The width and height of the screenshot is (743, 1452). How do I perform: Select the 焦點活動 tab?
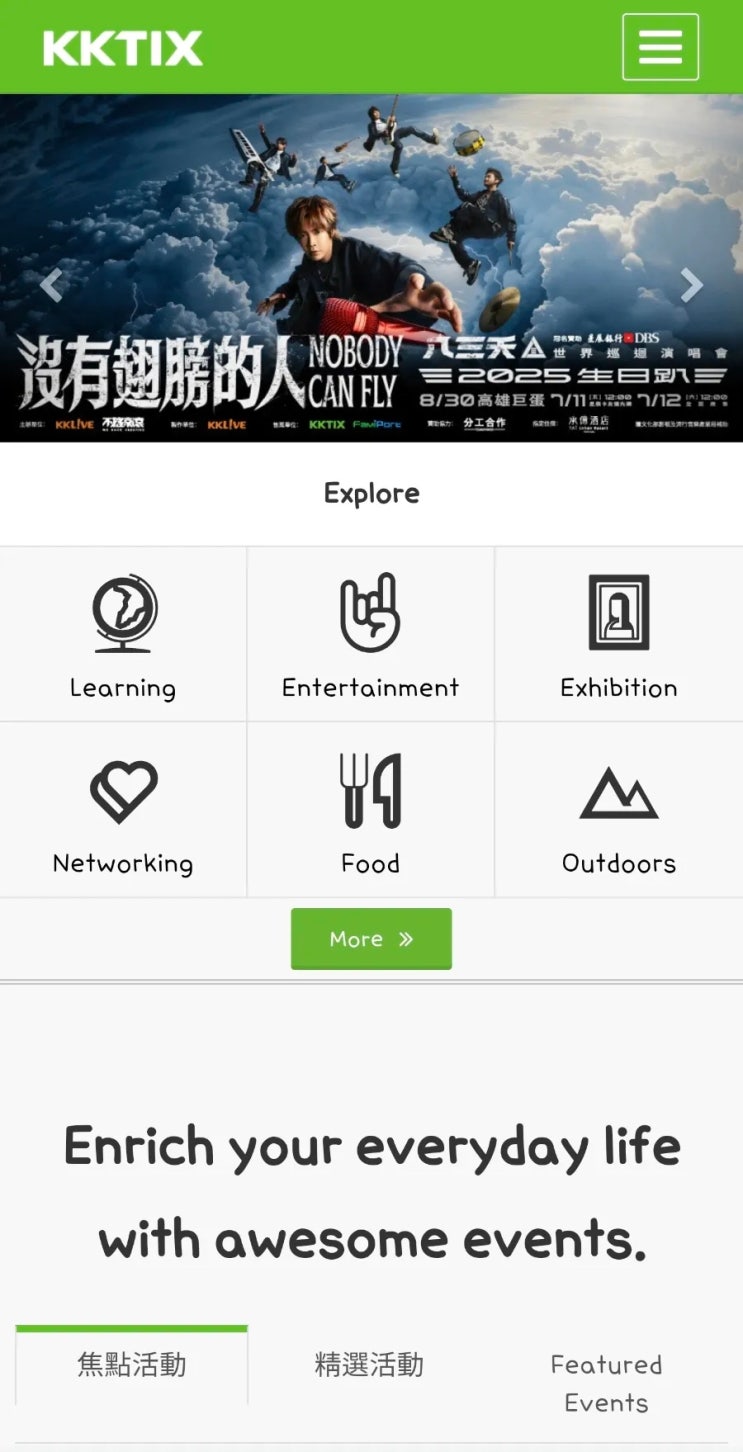point(132,1365)
